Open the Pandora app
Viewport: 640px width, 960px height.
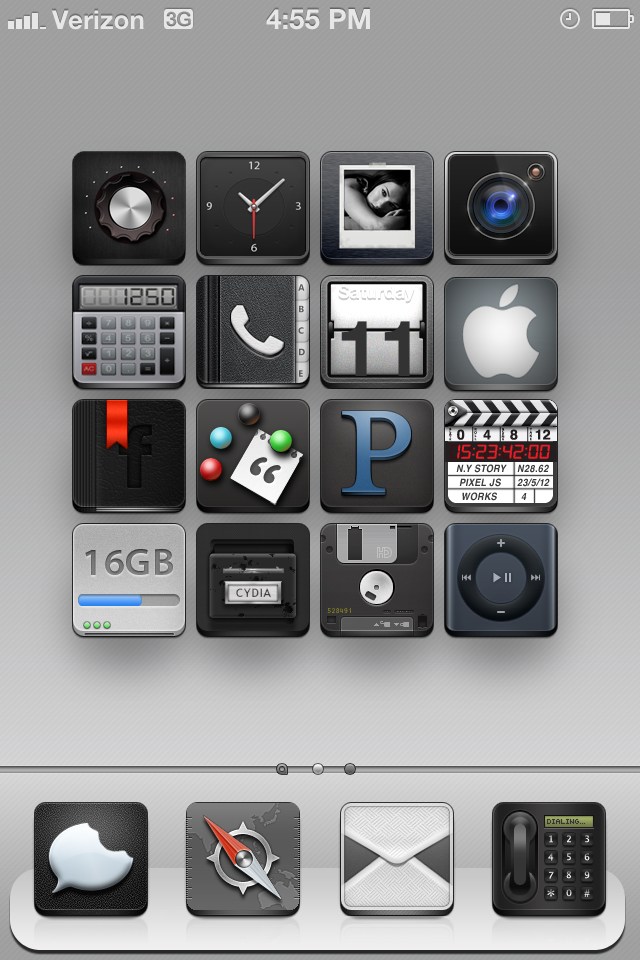(x=377, y=455)
